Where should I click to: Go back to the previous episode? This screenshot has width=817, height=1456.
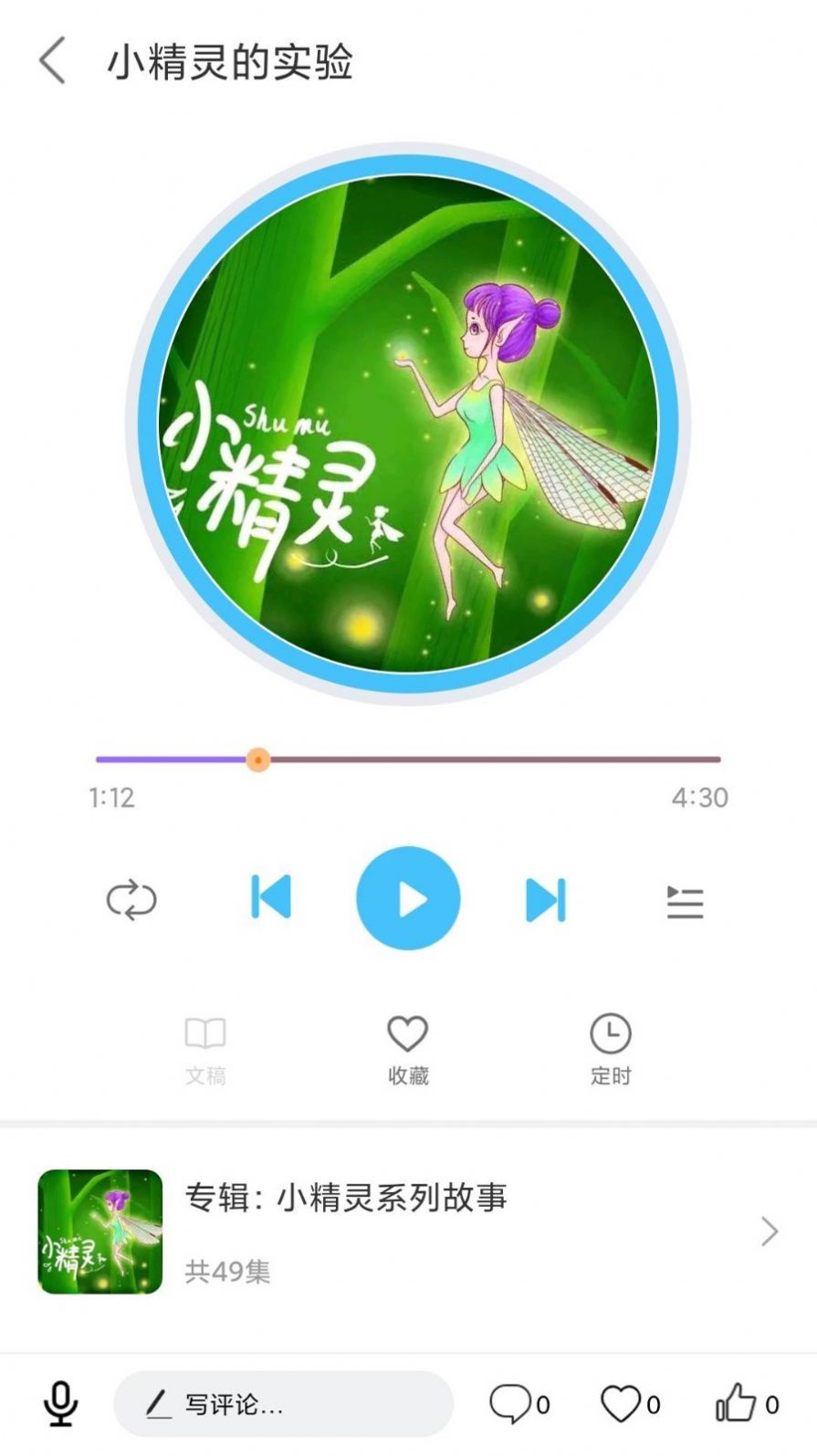coord(271,900)
